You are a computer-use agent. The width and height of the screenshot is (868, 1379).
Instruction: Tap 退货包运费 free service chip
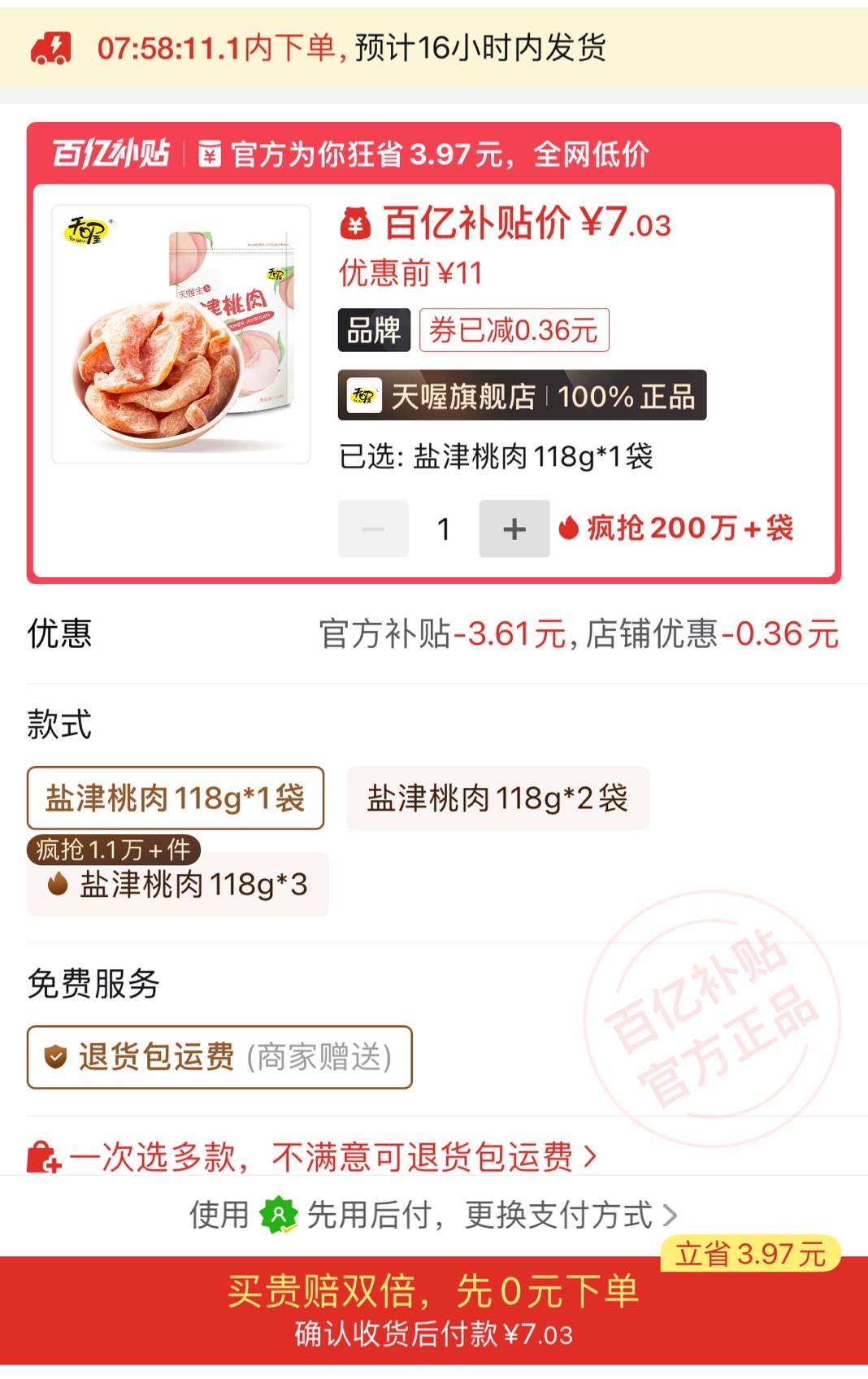[219, 1057]
